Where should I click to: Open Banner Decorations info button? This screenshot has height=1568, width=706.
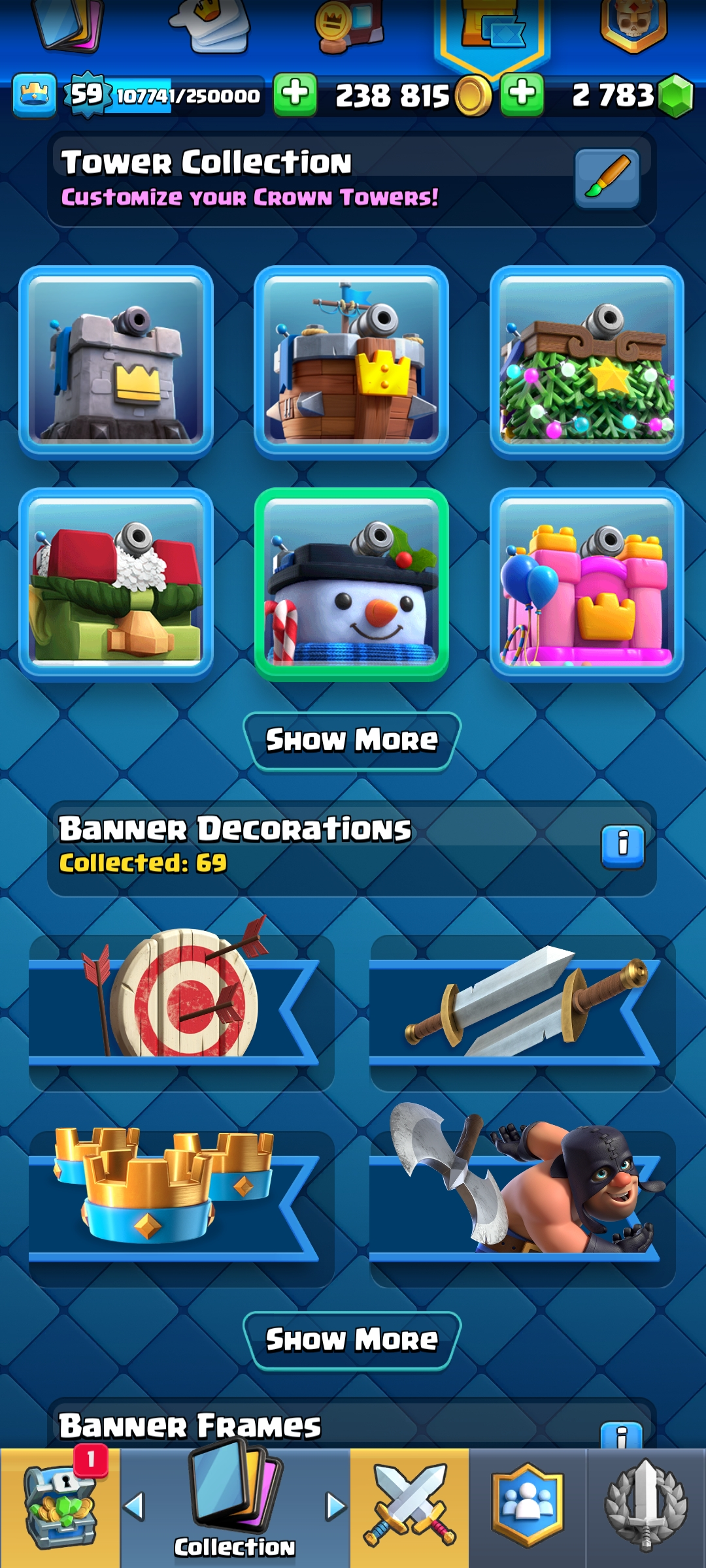tap(622, 847)
